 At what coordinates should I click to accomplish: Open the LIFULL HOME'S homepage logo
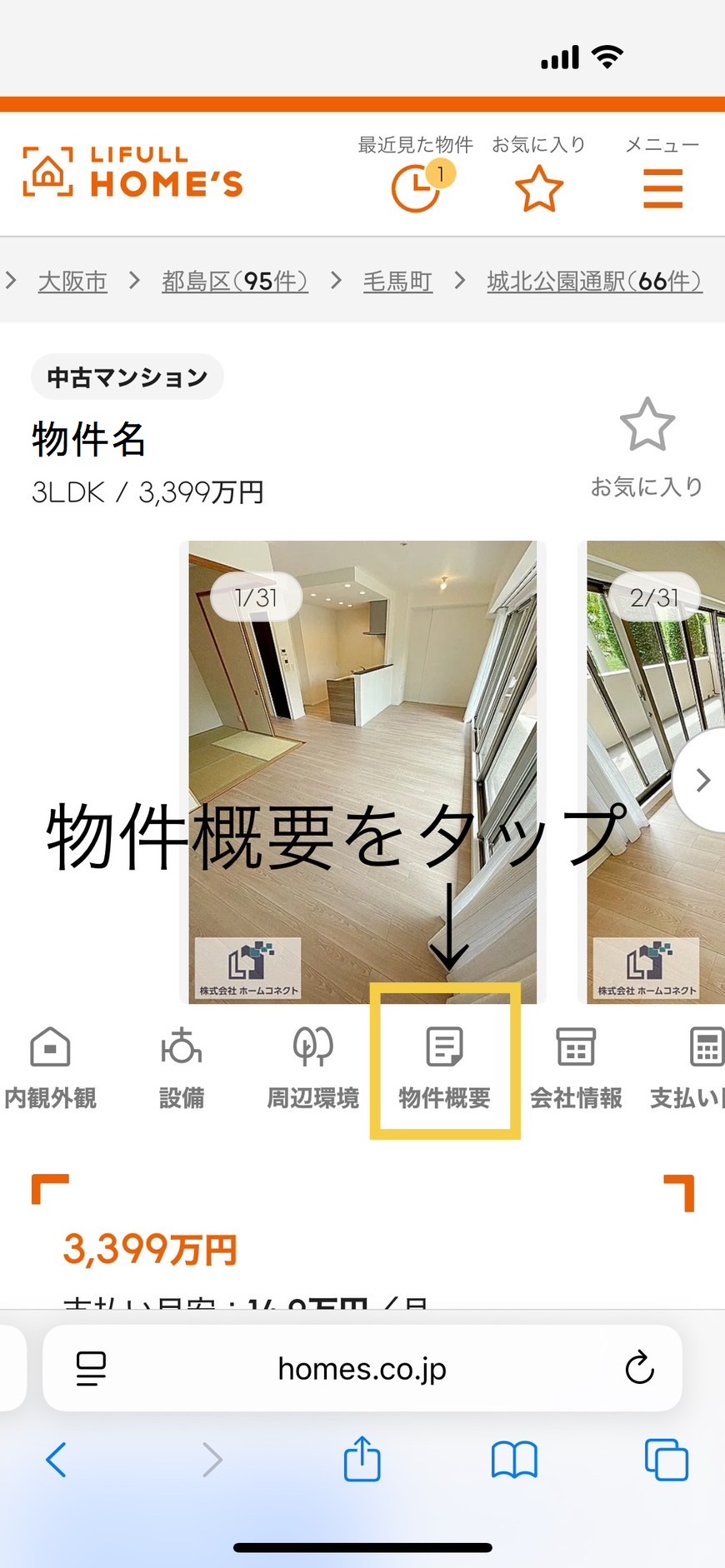133,172
